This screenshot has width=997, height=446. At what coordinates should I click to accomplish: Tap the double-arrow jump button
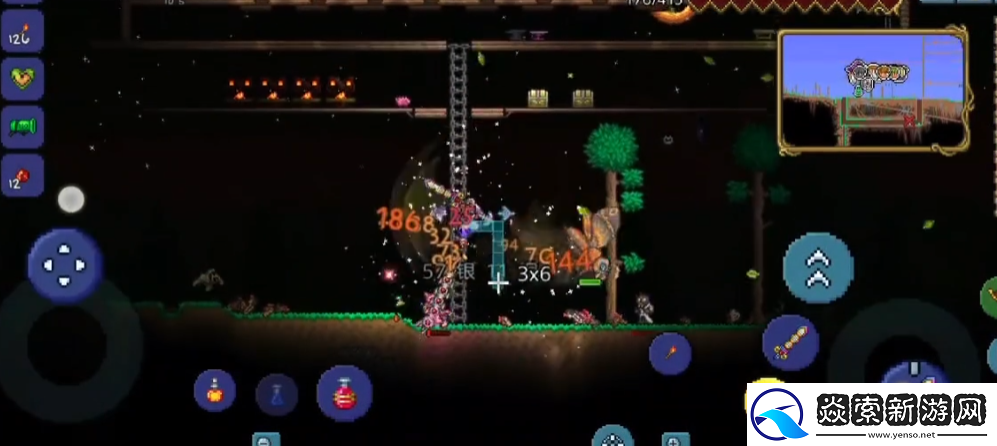pos(818,268)
